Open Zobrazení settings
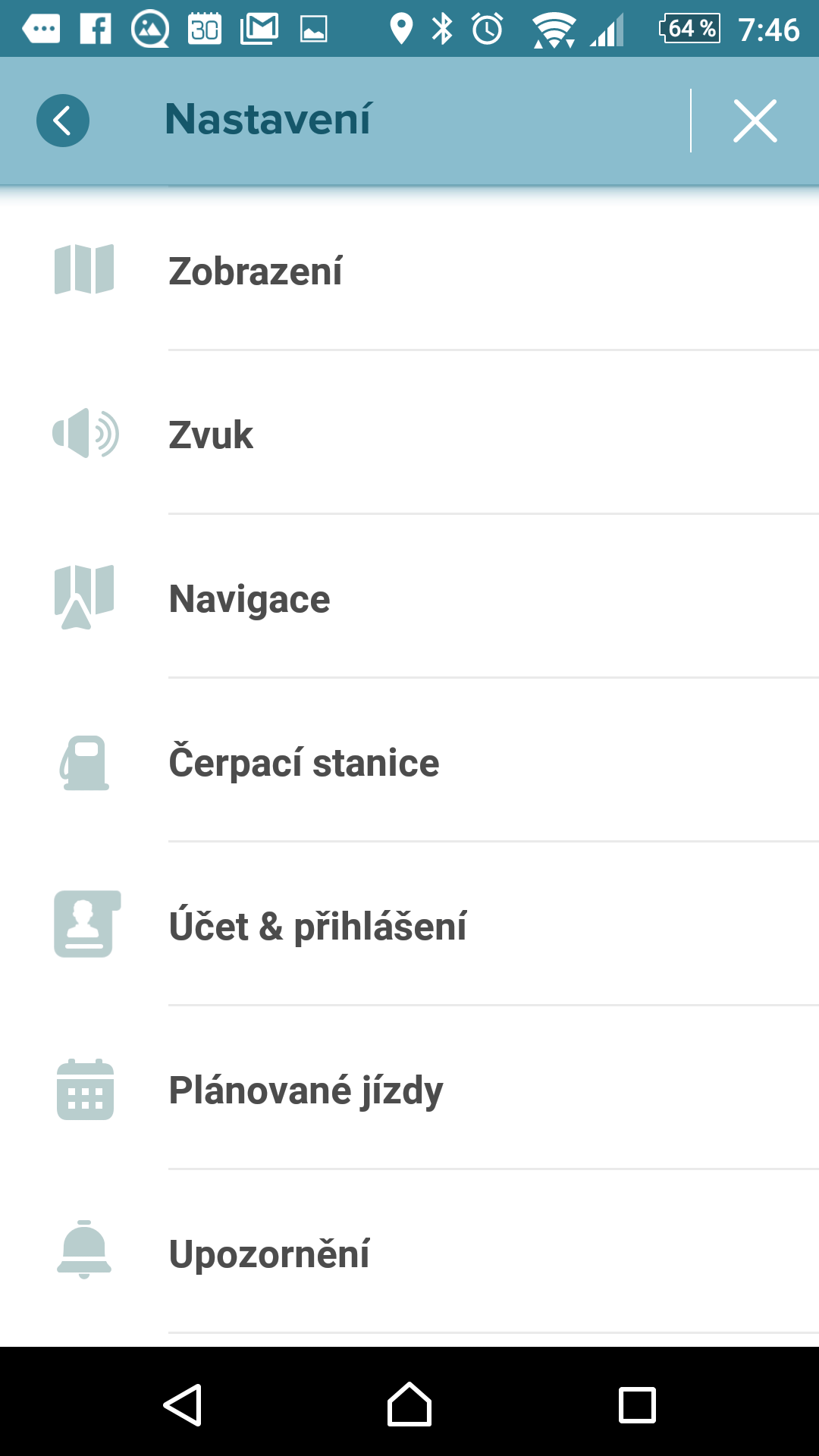Image resolution: width=819 pixels, height=1456 pixels. coord(409,270)
